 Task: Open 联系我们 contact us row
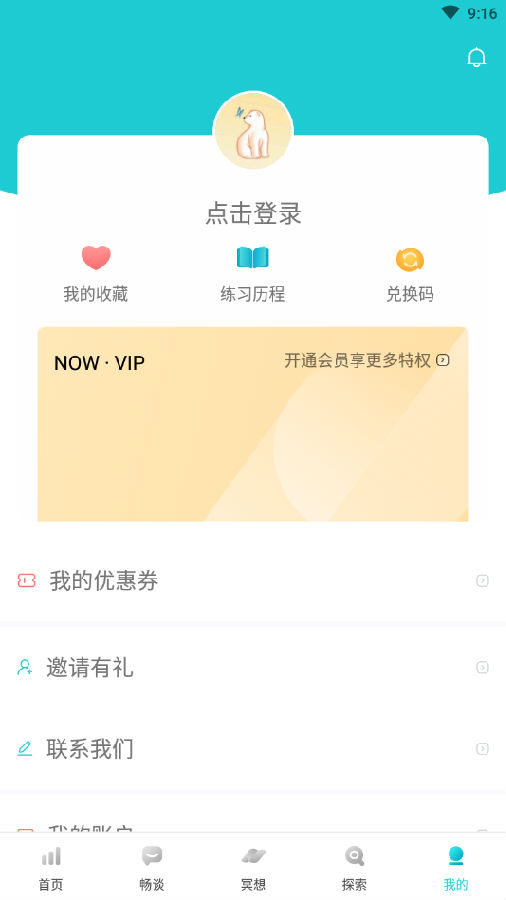click(253, 749)
